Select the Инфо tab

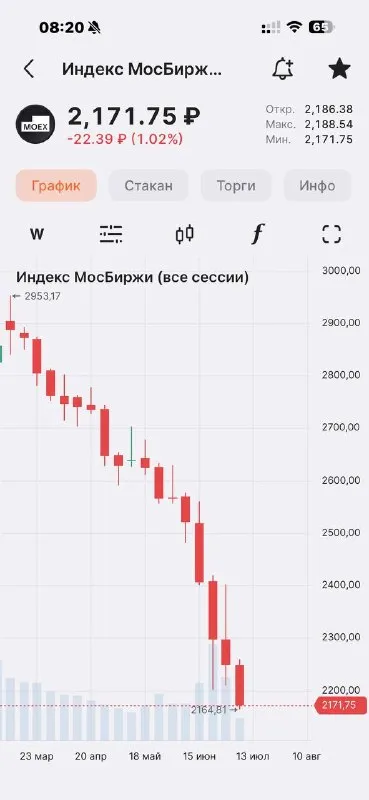click(317, 186)
